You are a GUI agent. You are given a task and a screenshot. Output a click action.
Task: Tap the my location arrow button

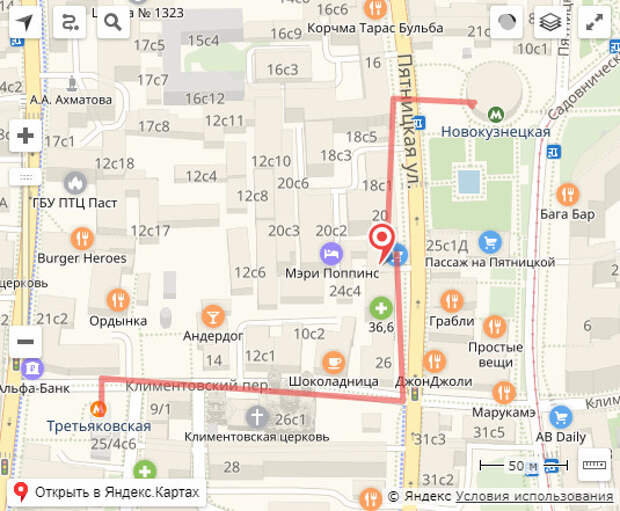tap(24, 21)
